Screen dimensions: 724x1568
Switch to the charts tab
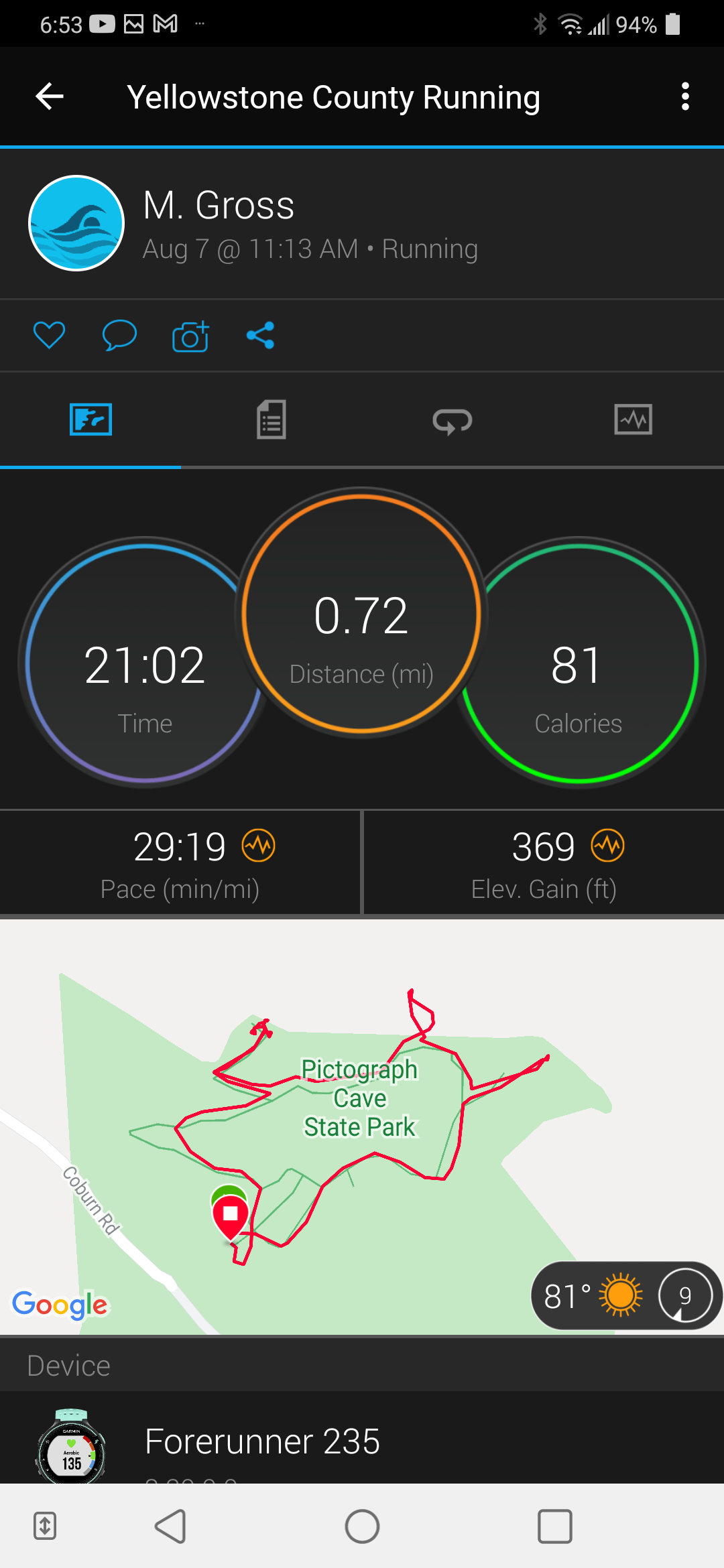(633, 420)
